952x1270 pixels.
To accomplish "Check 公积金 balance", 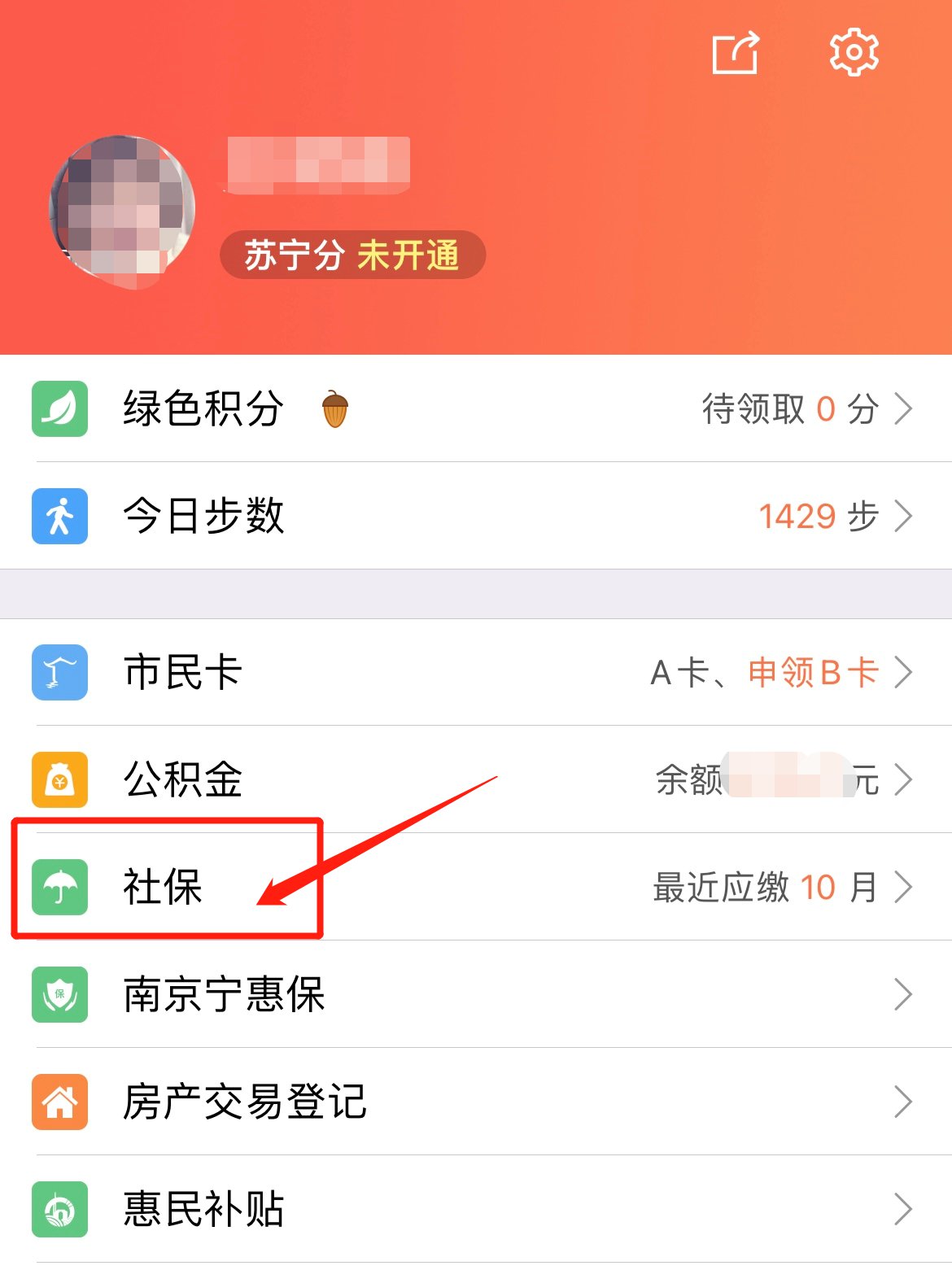I will point(476,779).
